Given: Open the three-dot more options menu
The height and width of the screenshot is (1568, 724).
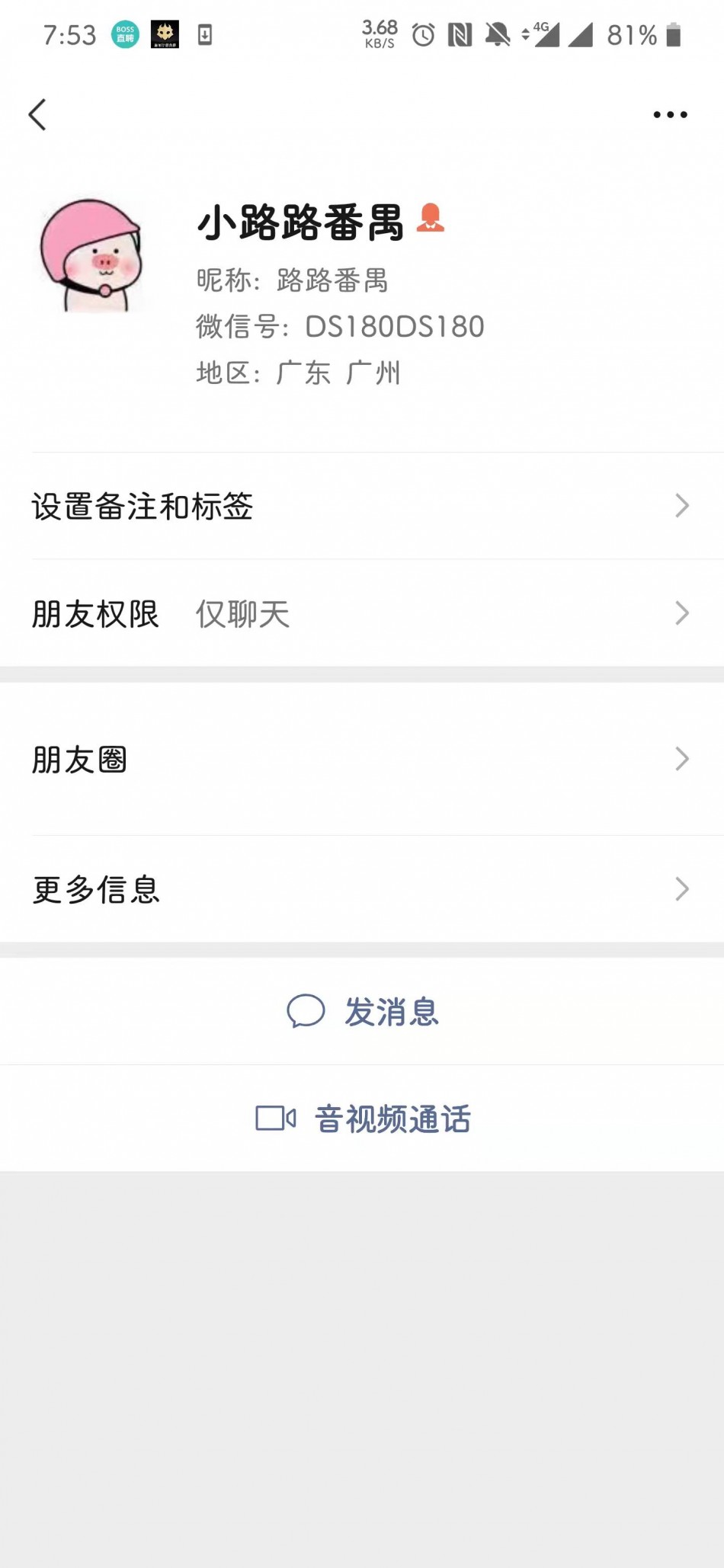Looking at the screenshot, I should (x=670, y=115).
